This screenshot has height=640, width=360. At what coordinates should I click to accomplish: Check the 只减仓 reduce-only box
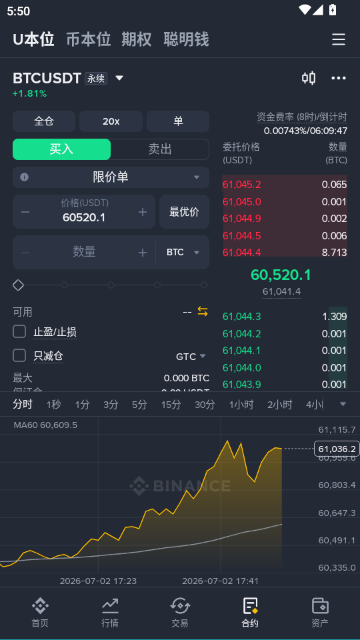pyautogui.click(x=19, y=356)
